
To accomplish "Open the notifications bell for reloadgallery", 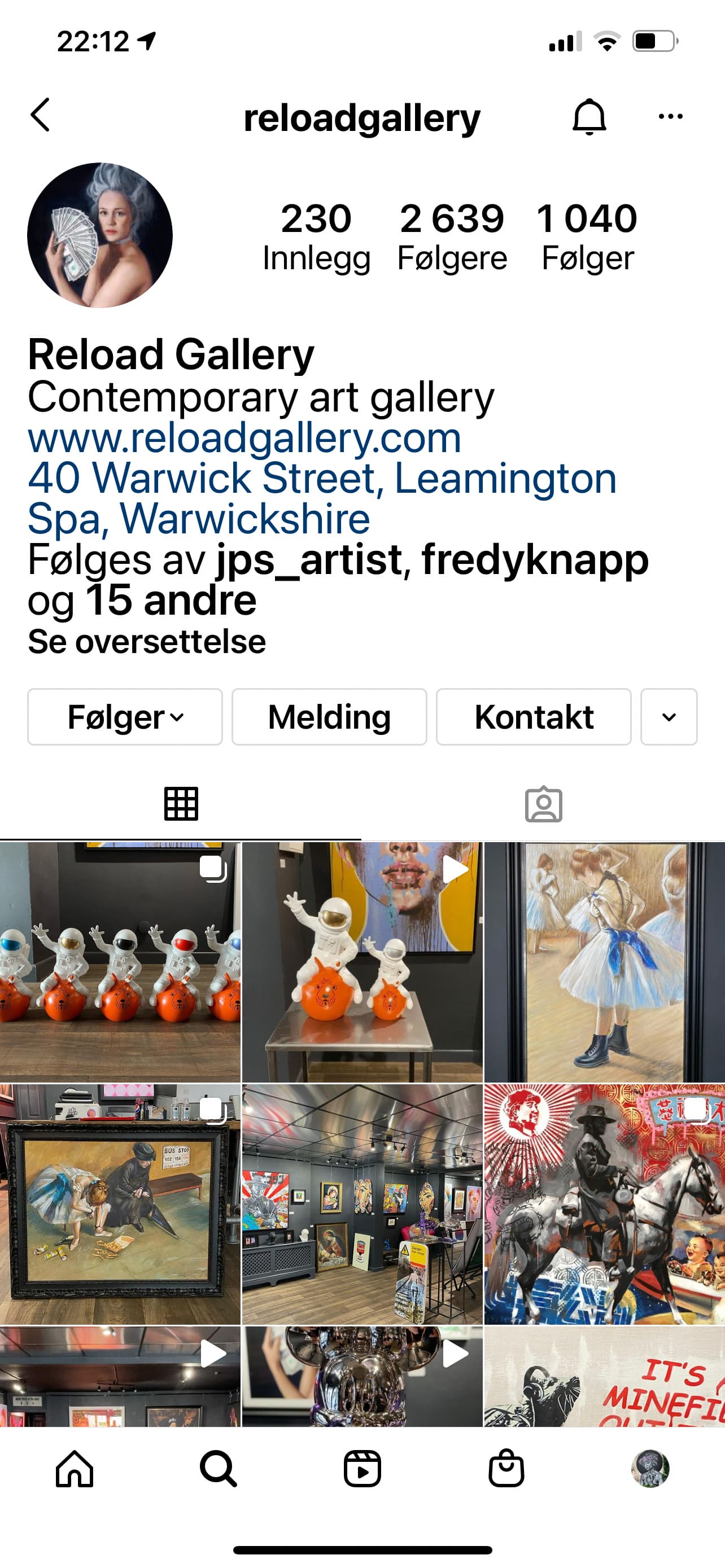I will pyautogui.click(x=589, y=116).
